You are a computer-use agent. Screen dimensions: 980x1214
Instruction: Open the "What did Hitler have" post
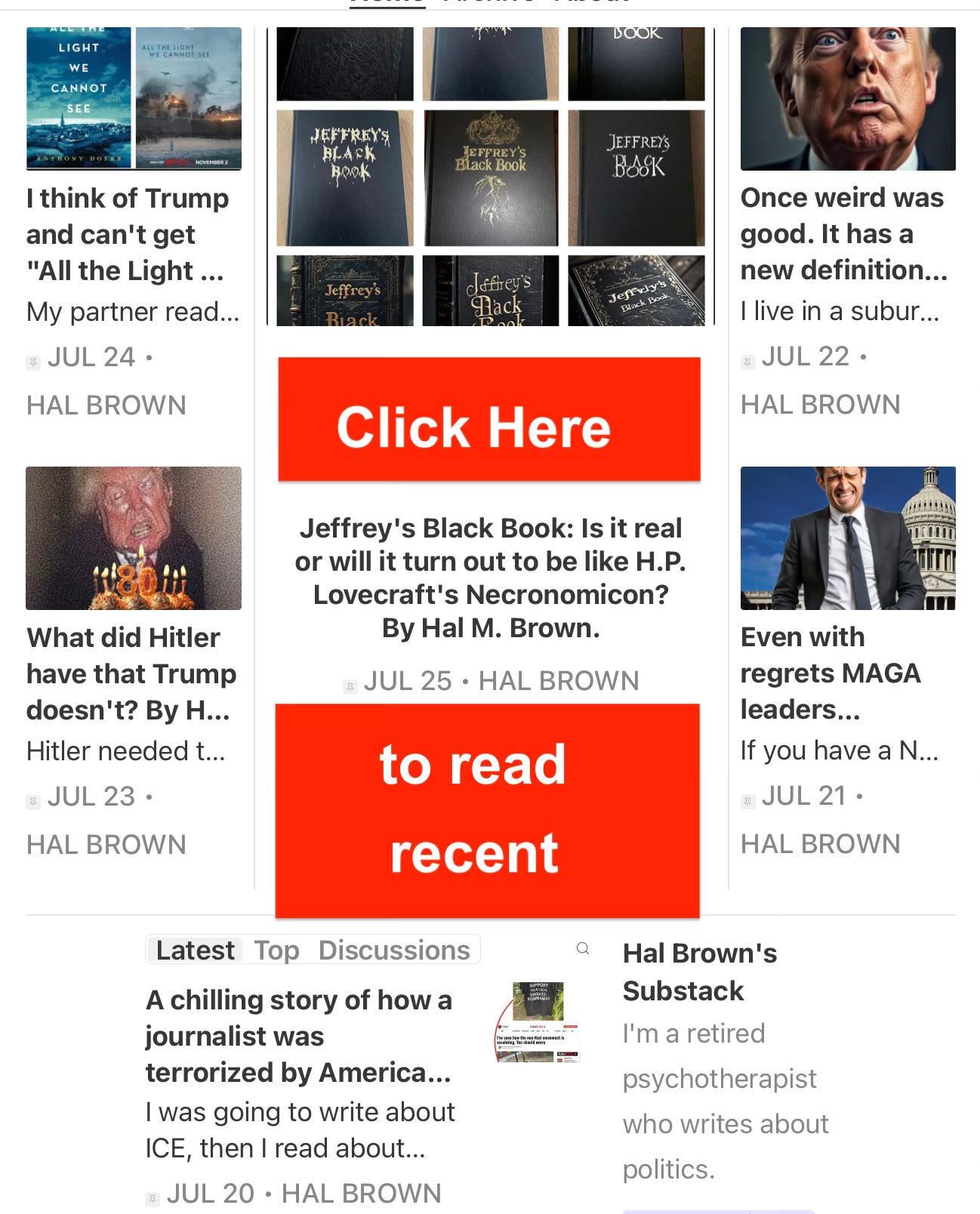[131, 673]
